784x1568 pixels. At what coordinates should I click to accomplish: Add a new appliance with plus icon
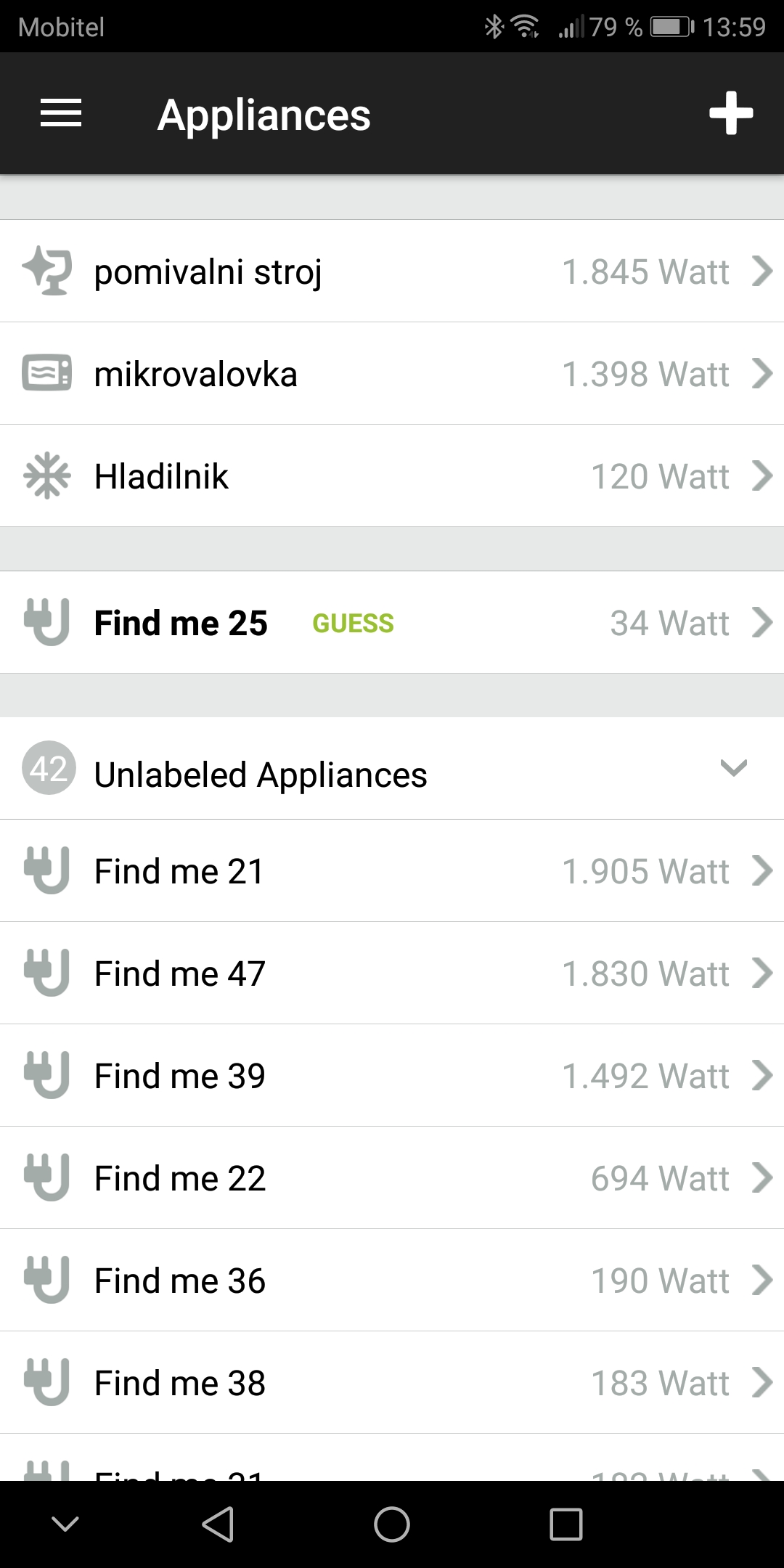coord(730,113)
